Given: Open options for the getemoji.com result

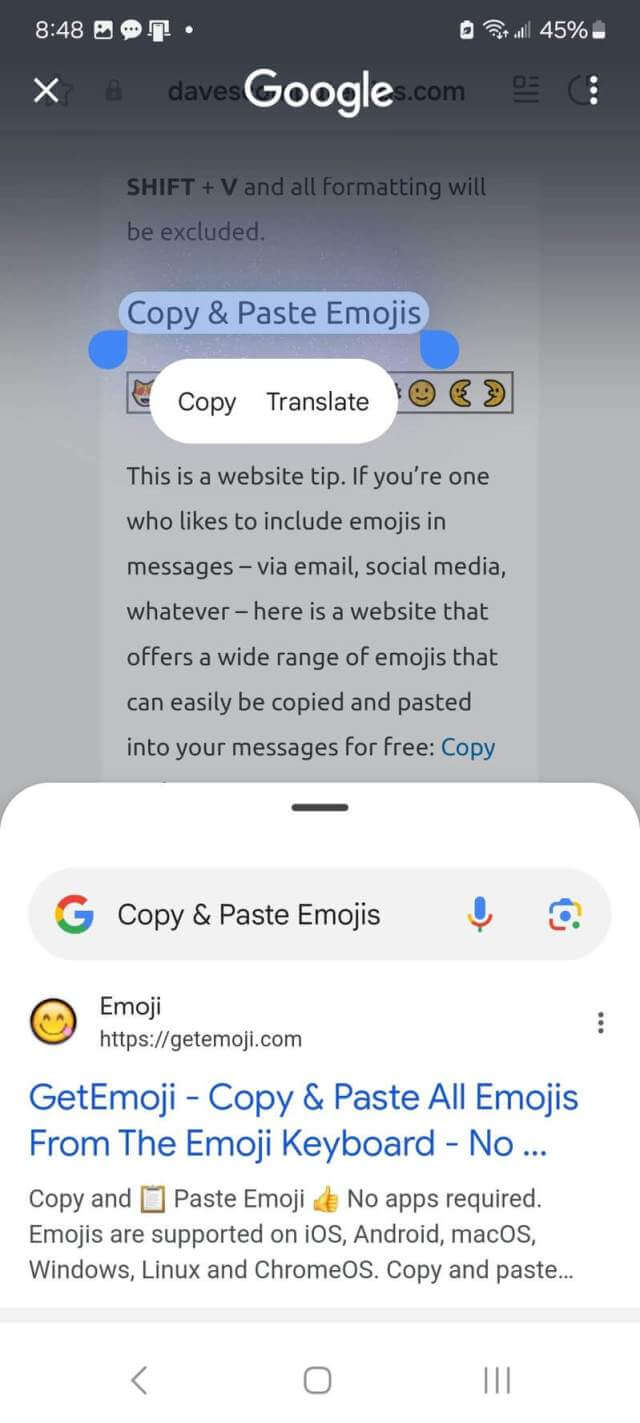Looking at the screenshot, I should point(600,1022).
